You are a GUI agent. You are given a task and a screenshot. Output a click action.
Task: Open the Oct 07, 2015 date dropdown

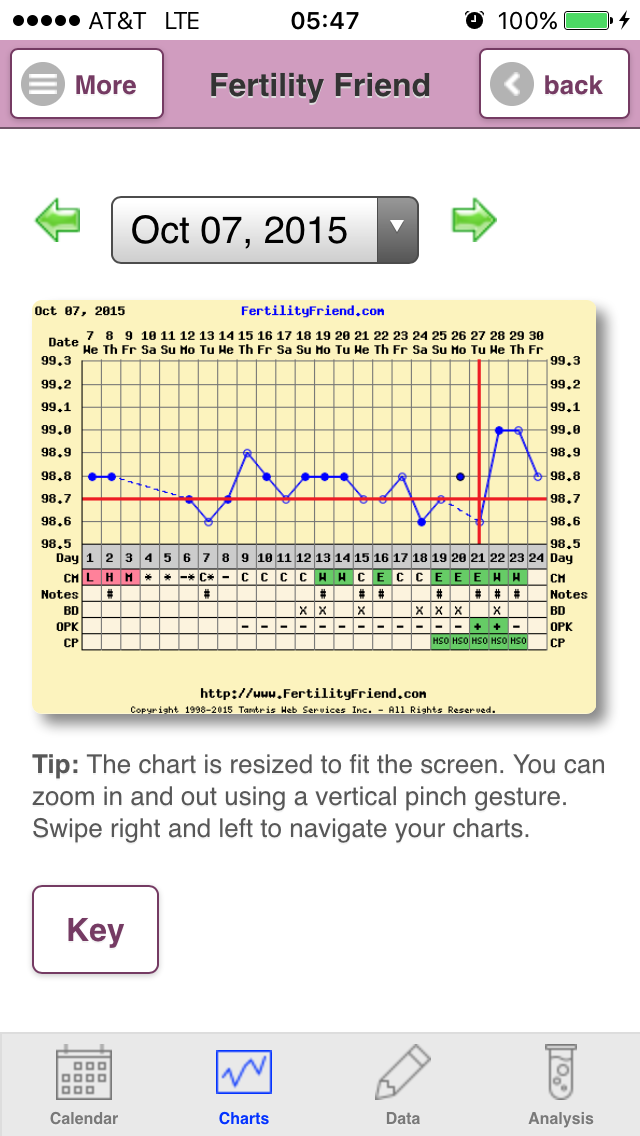[265, 230]
